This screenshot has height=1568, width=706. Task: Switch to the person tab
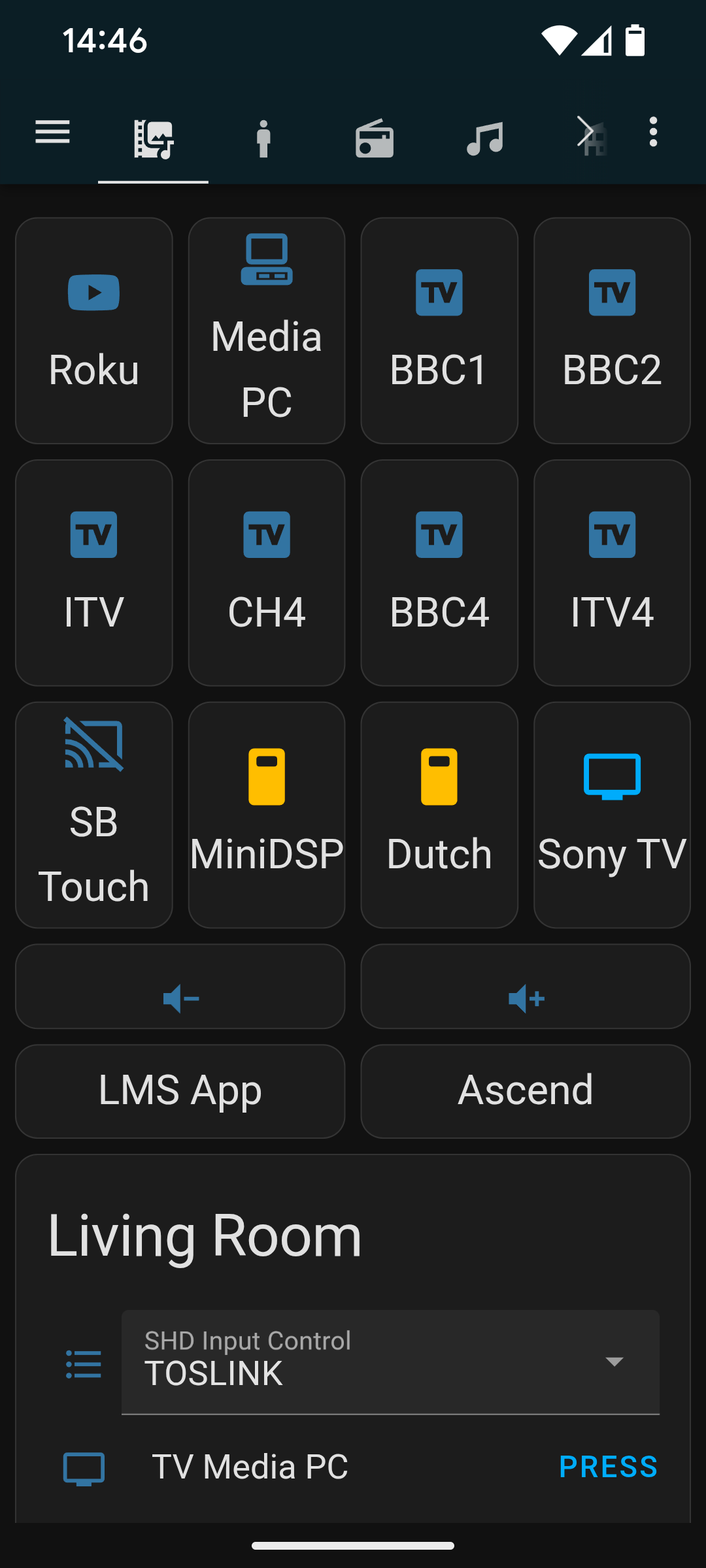coord(263,139)
